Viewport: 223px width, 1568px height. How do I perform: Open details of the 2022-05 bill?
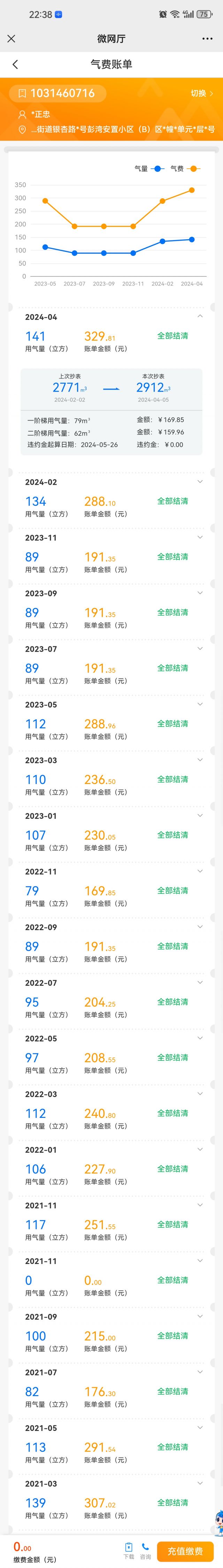click(x=200, y=1039)
